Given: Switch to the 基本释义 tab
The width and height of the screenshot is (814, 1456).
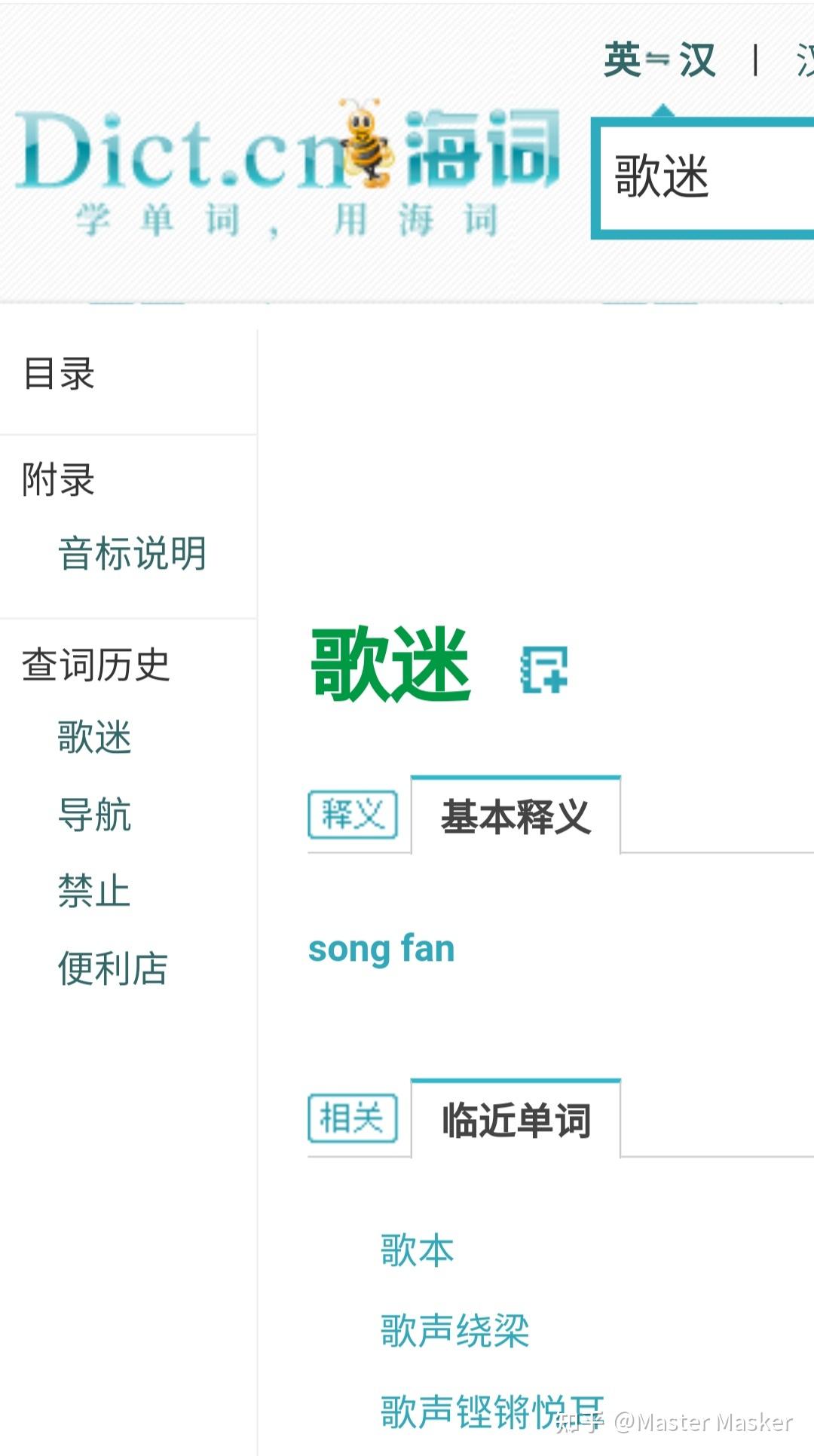Looking at the screenshot, I should (x=516, y=816).
